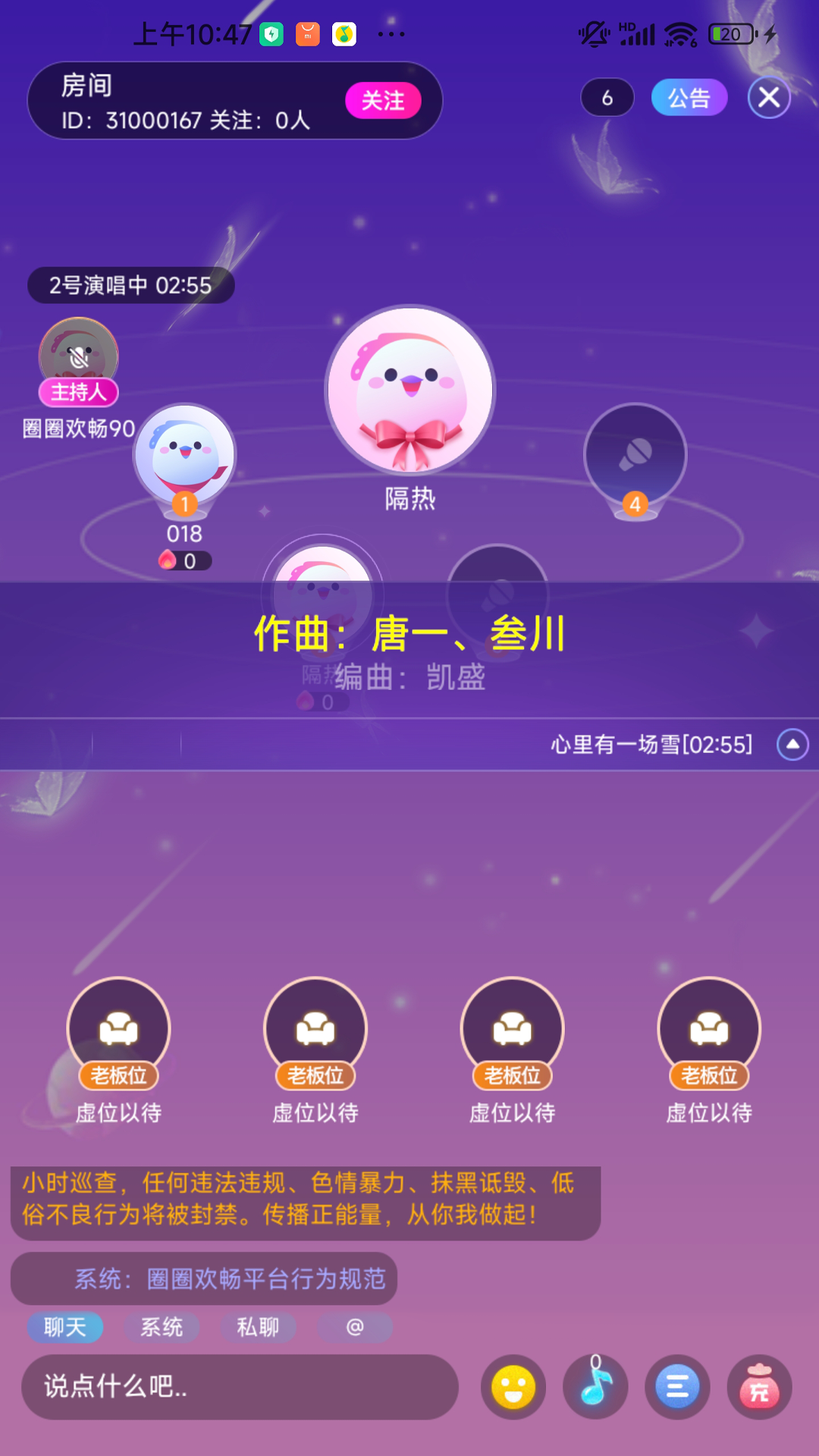Viewport: 819px width, 1456px height.
Task: Collapse lyrics panel with up arrow
Action: (792, 744)
